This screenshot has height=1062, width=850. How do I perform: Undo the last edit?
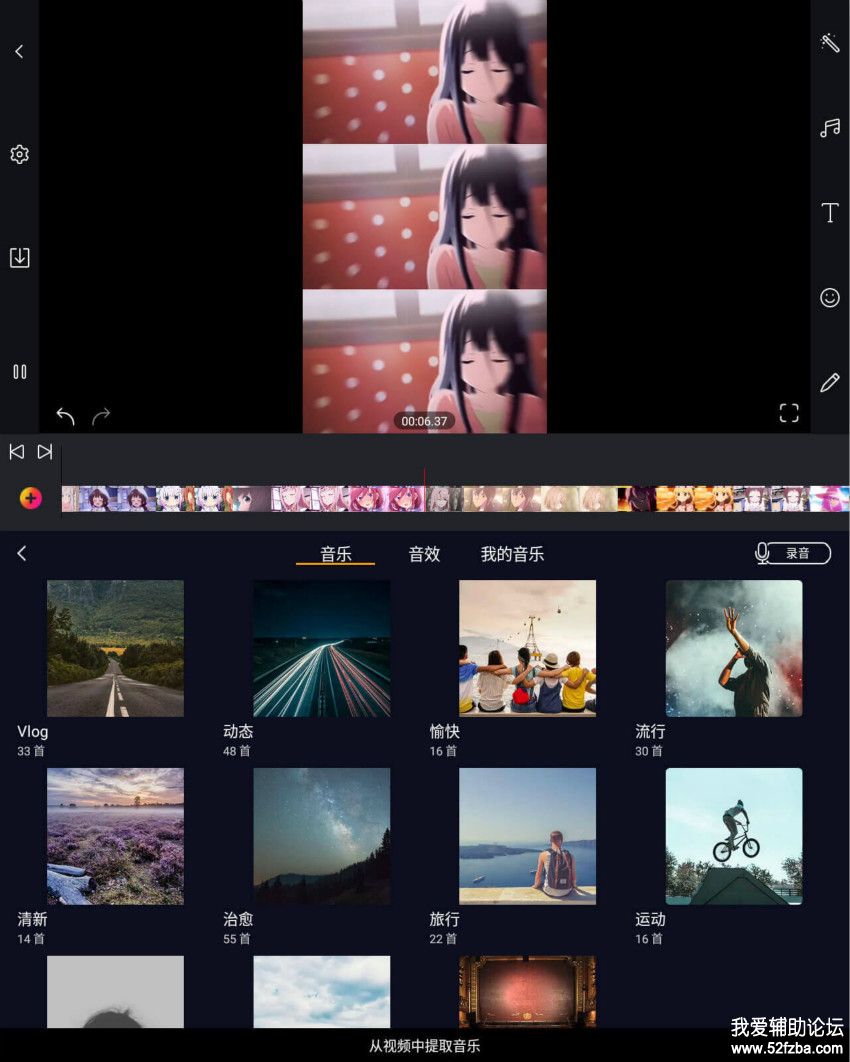coord(66,416)
